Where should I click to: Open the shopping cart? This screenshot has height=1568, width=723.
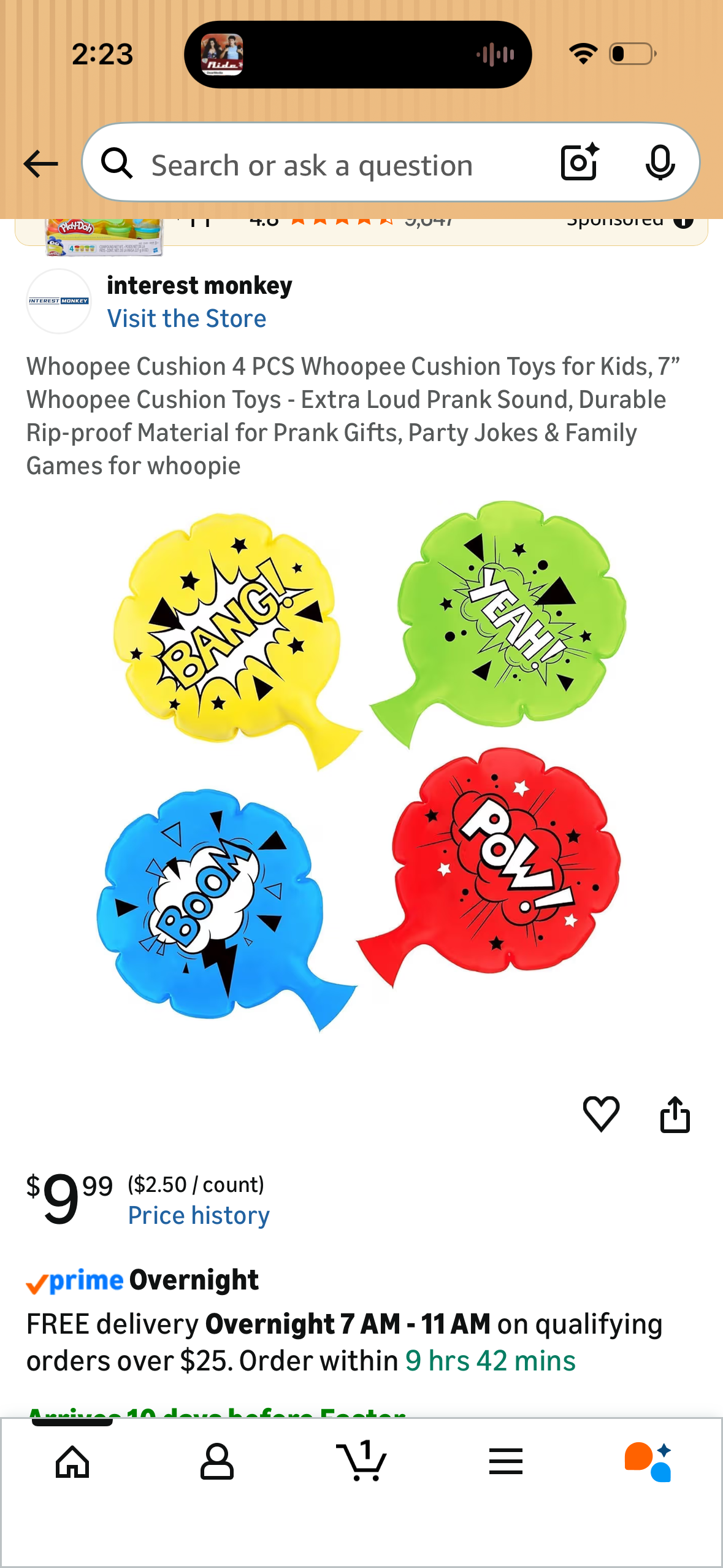(x=362, y=1460)
